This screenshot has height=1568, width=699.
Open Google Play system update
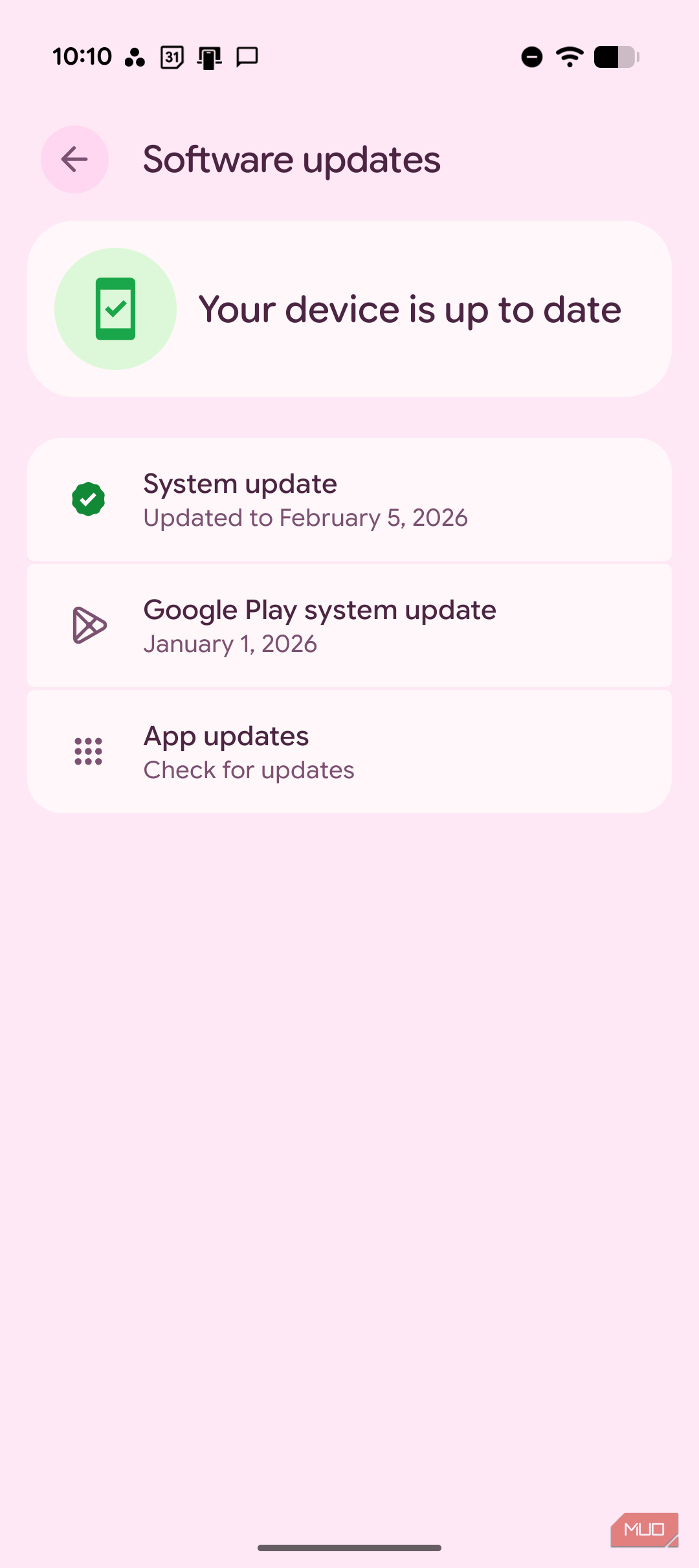click(349, 626)
